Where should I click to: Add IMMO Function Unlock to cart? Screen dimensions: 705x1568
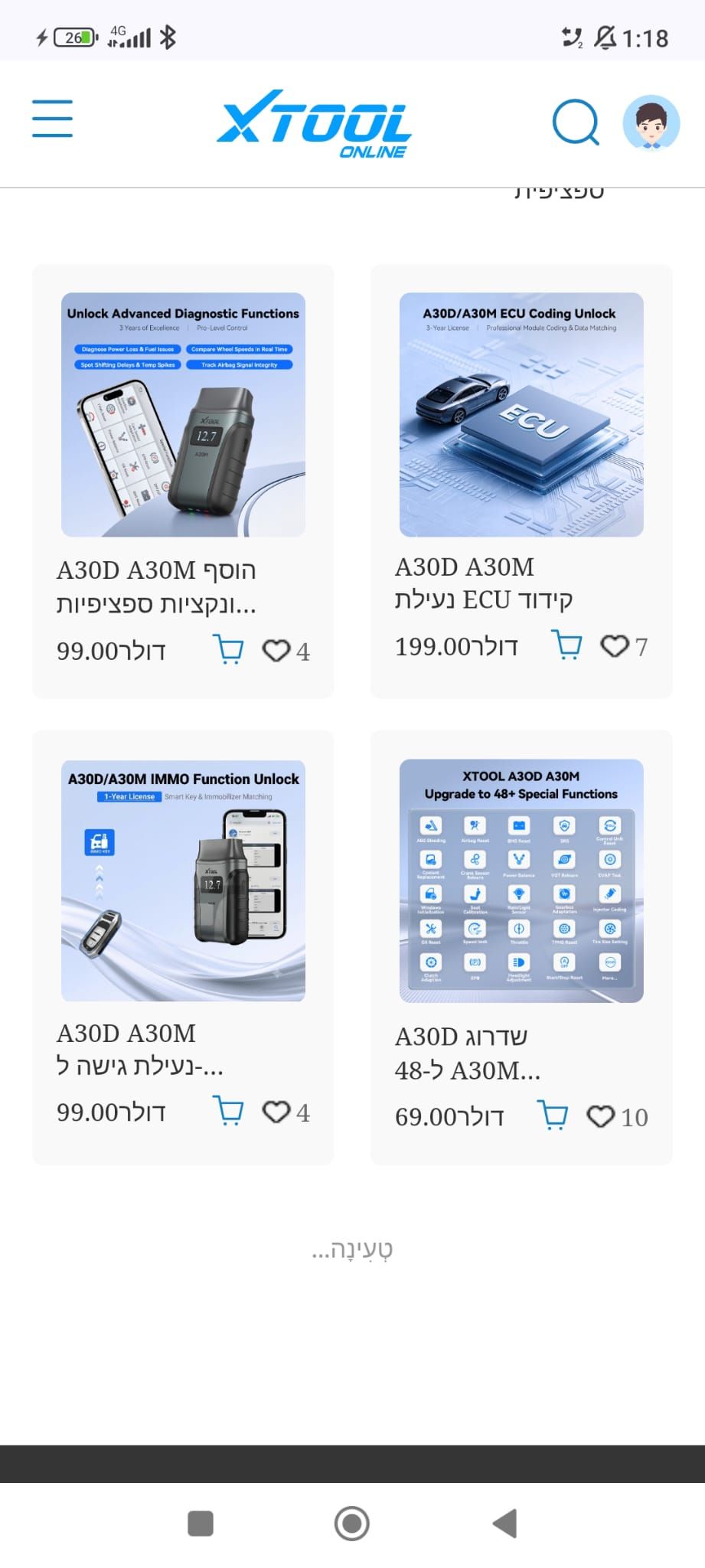coord(228,1112)
